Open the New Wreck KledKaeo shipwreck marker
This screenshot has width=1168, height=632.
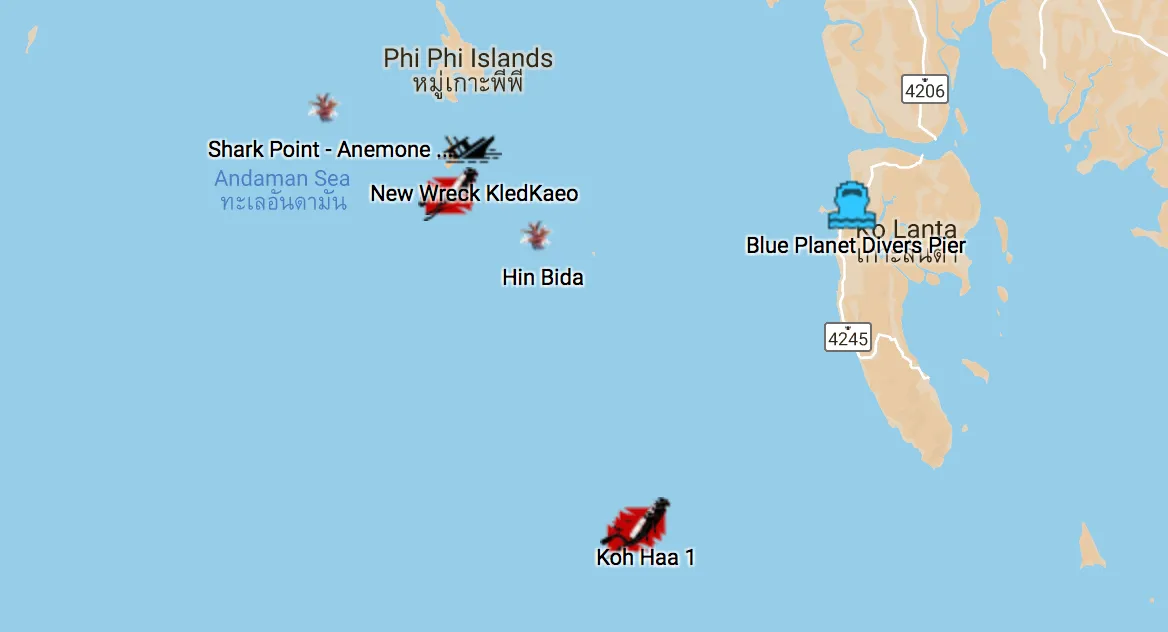pyautogui.click(x=470, y=150)
